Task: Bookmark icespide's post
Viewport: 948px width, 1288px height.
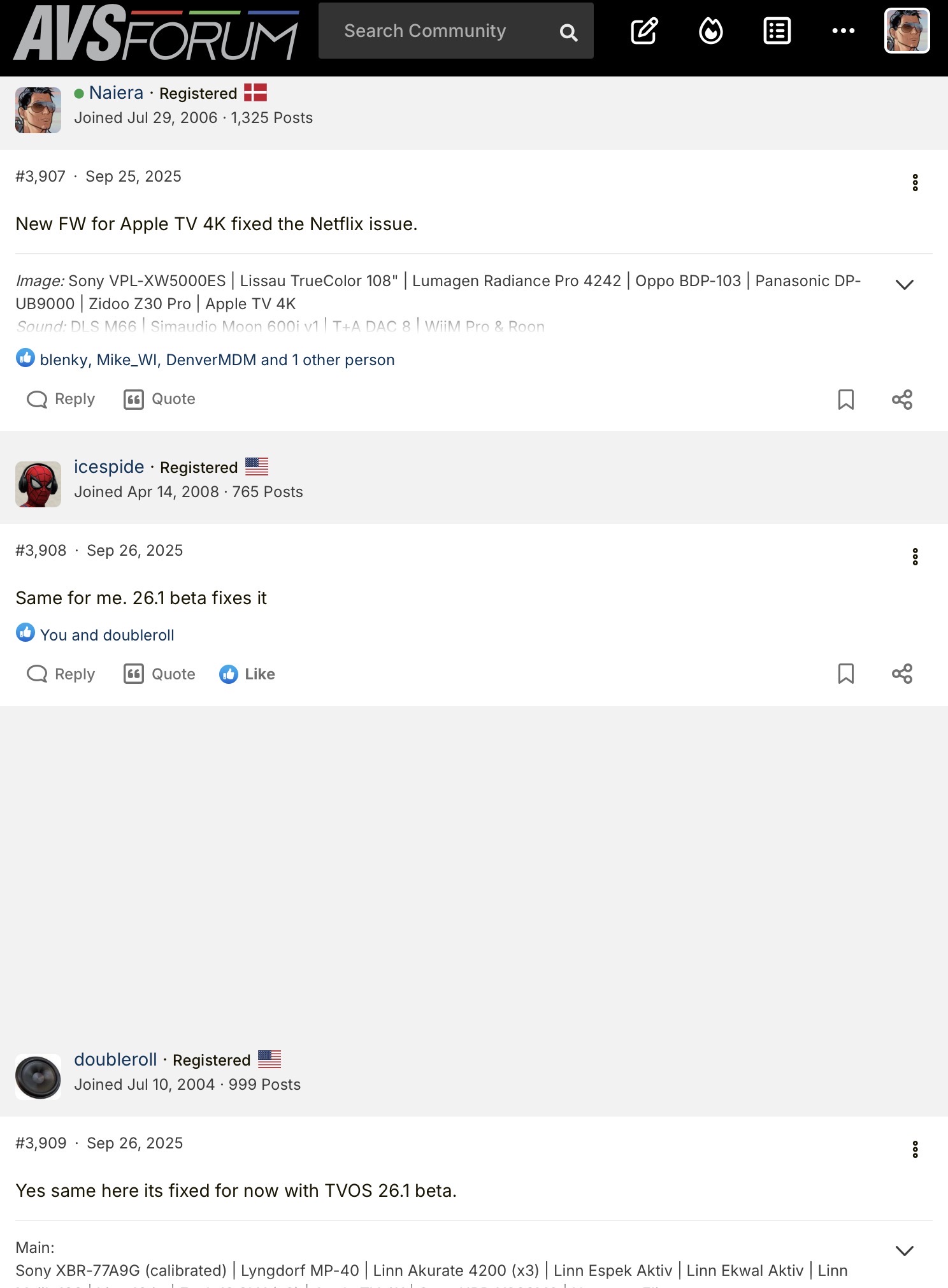Action: coord(845,674)
